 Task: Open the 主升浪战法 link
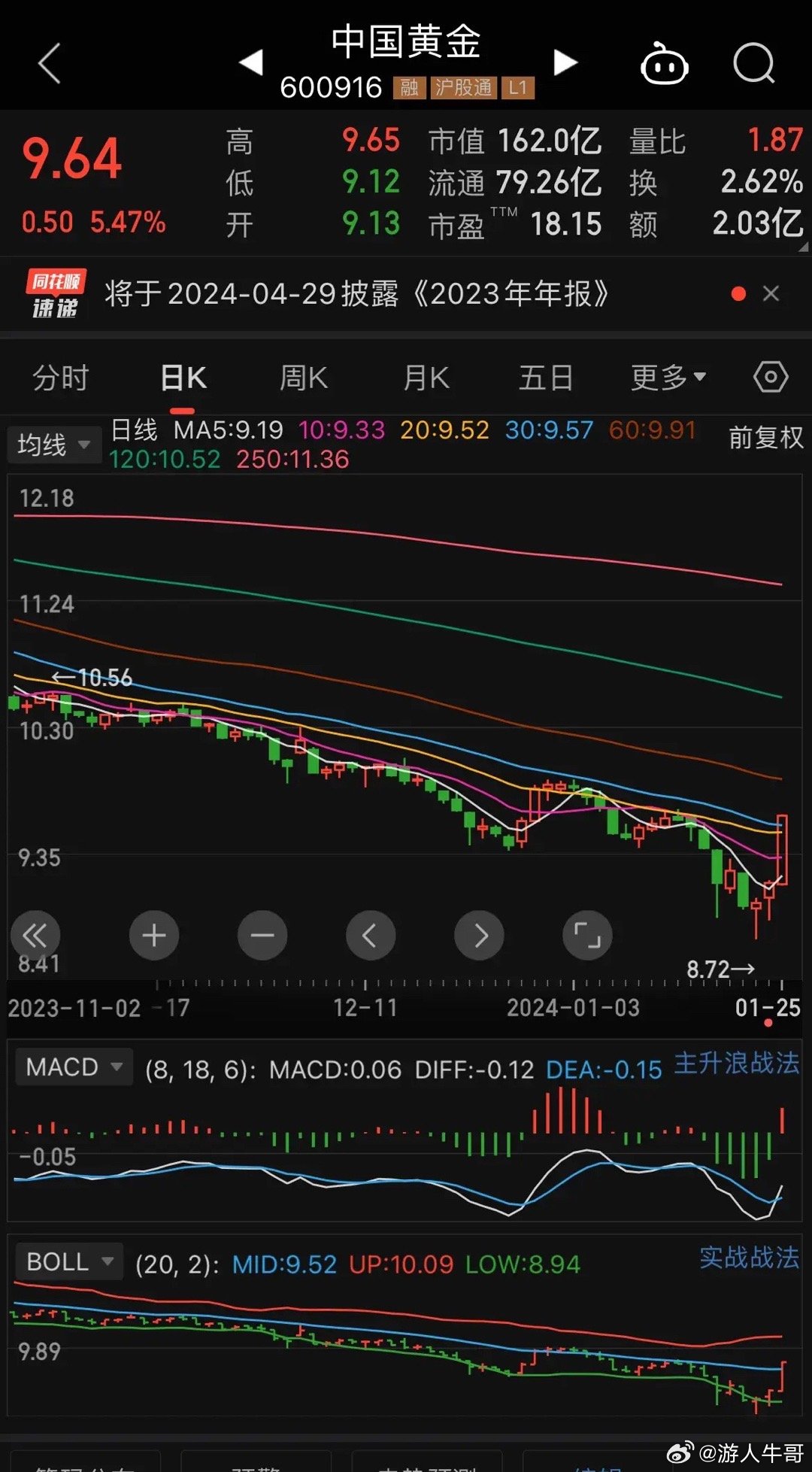[x=737, y=1063]
